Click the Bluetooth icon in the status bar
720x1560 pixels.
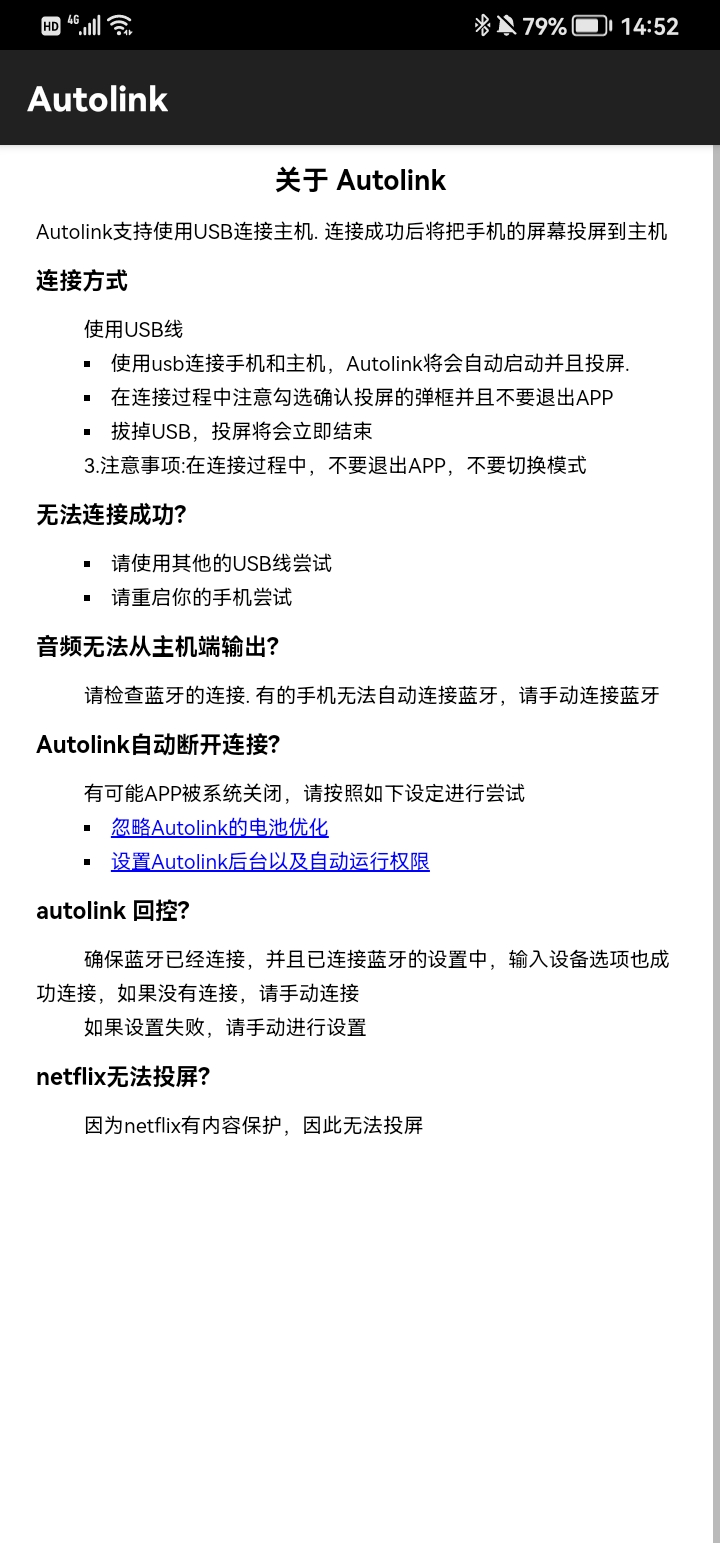481,25
